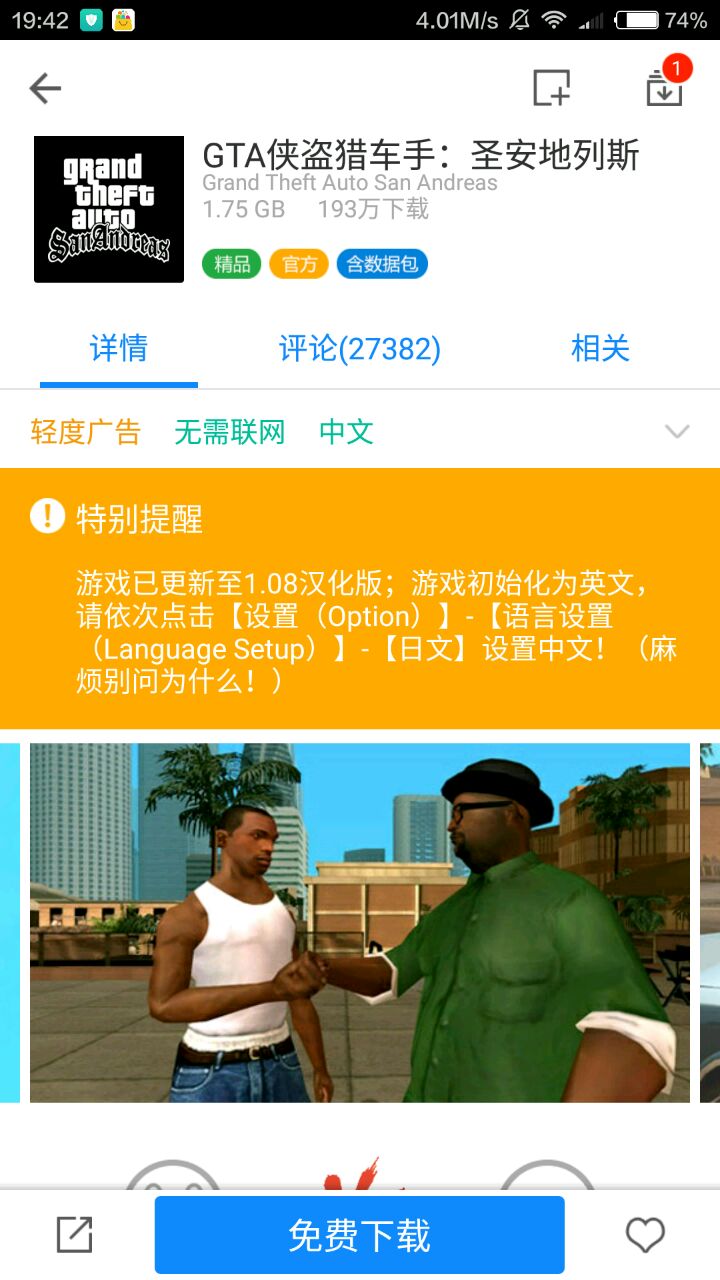Image resolution: width=720 pixels, height=1280 pixels.
Task: Go back using the top-left arrow
Action: coord(46,89)
